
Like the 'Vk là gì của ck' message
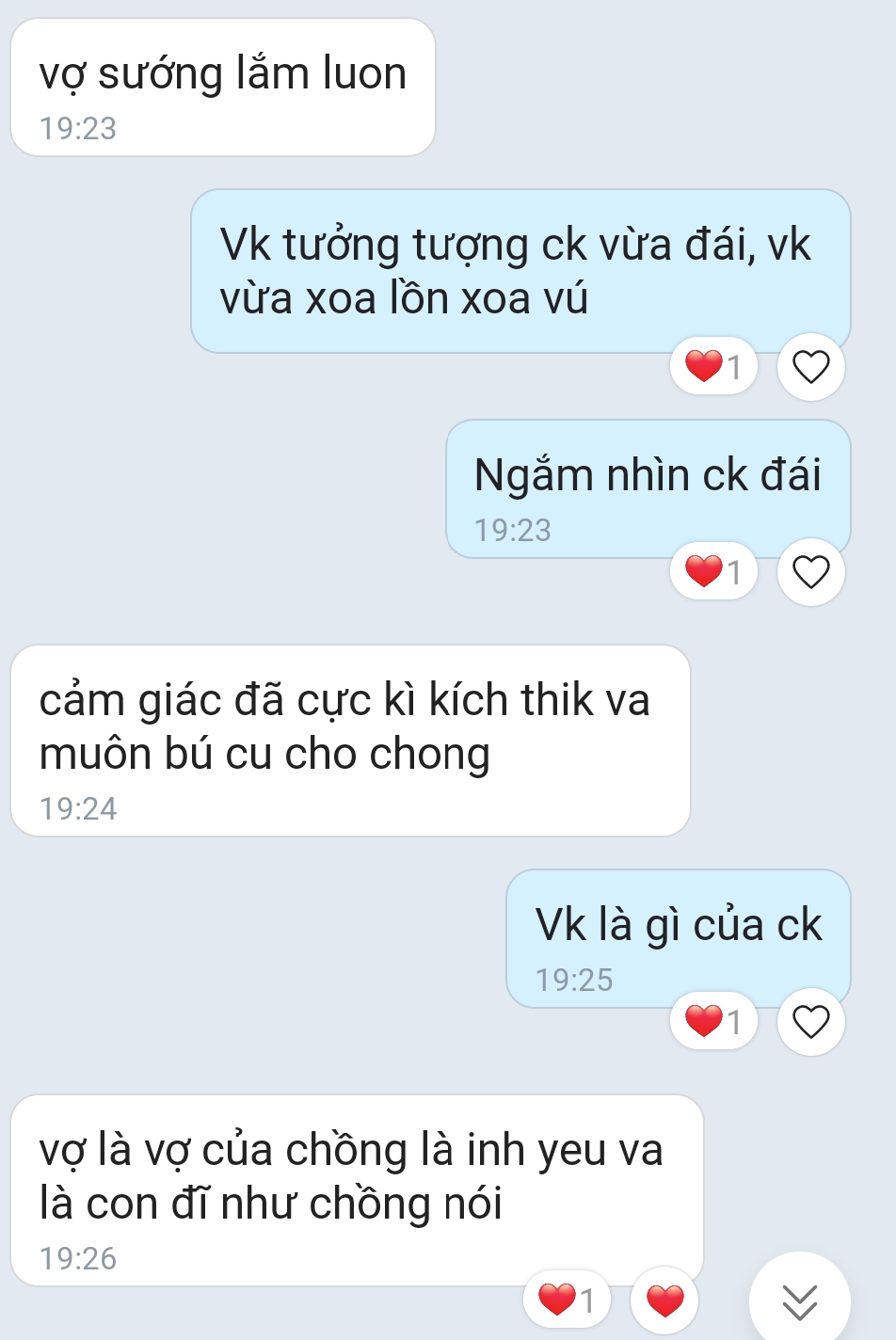click(810, 1021)
